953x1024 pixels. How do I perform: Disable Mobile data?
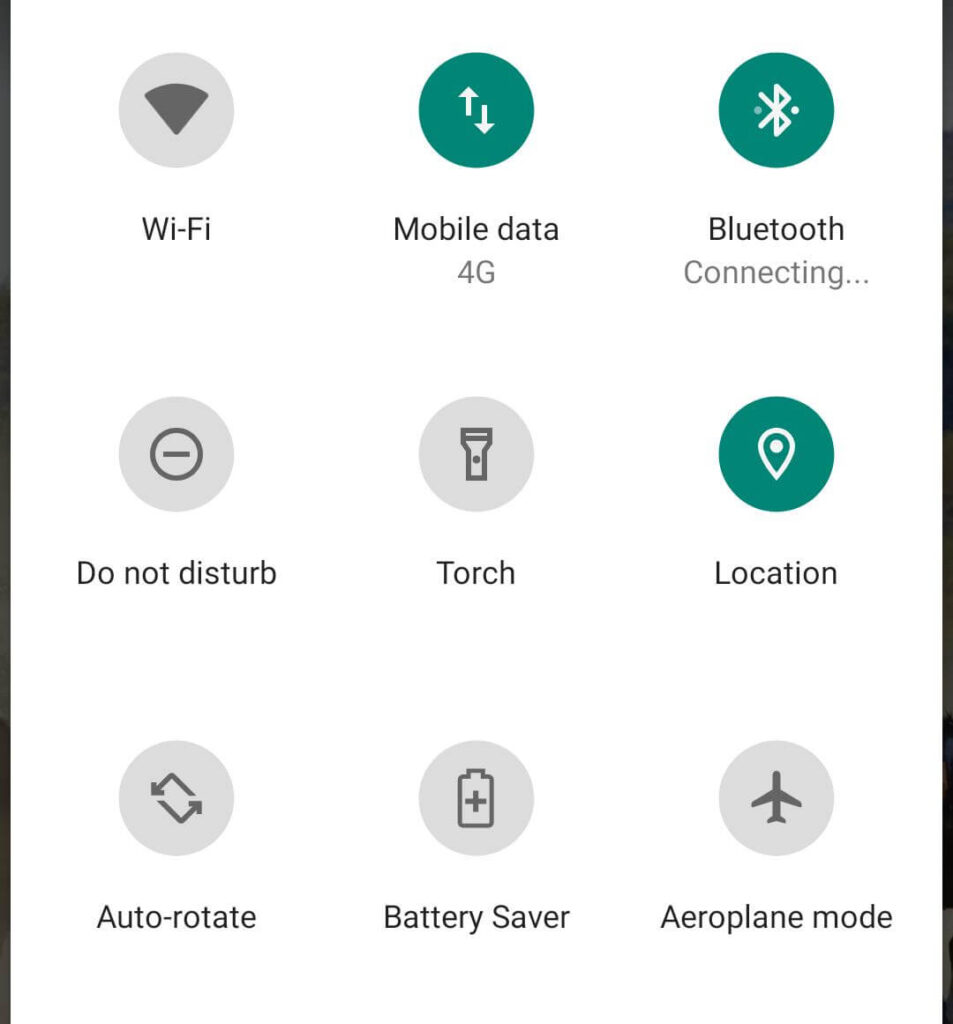[x=476, y=110]
